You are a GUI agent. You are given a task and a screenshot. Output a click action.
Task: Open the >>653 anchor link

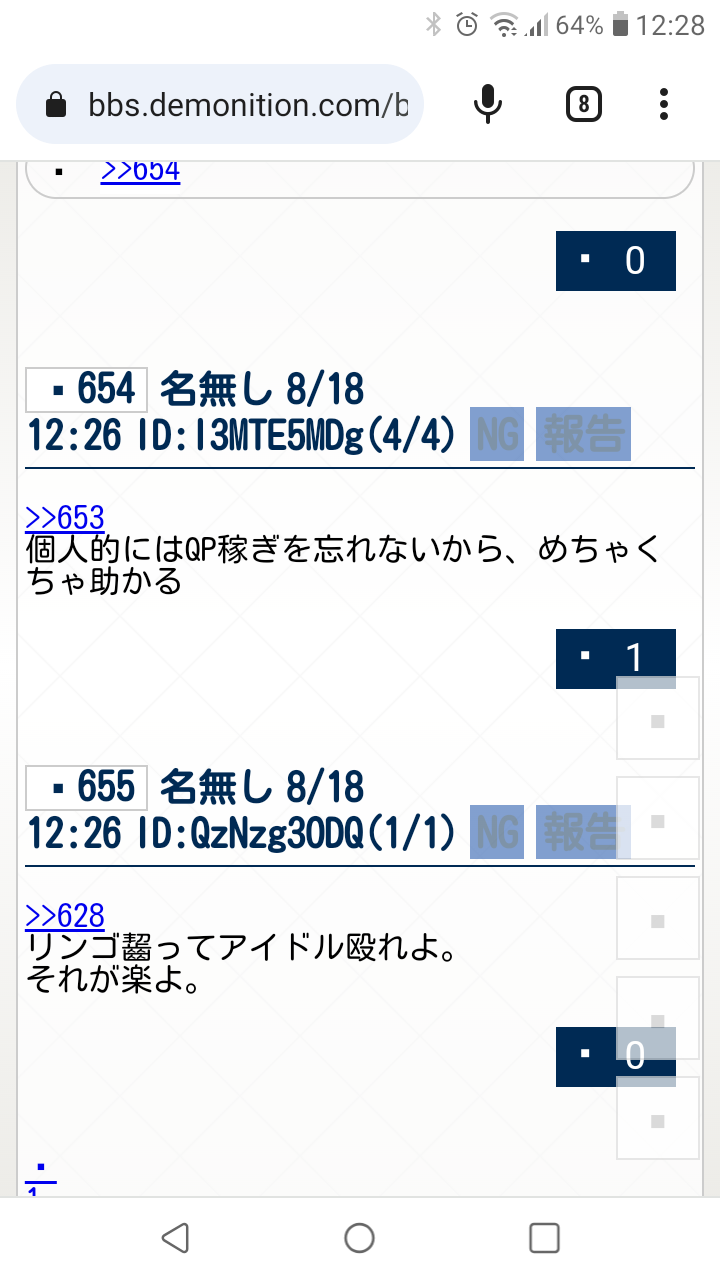coord(65,517)
